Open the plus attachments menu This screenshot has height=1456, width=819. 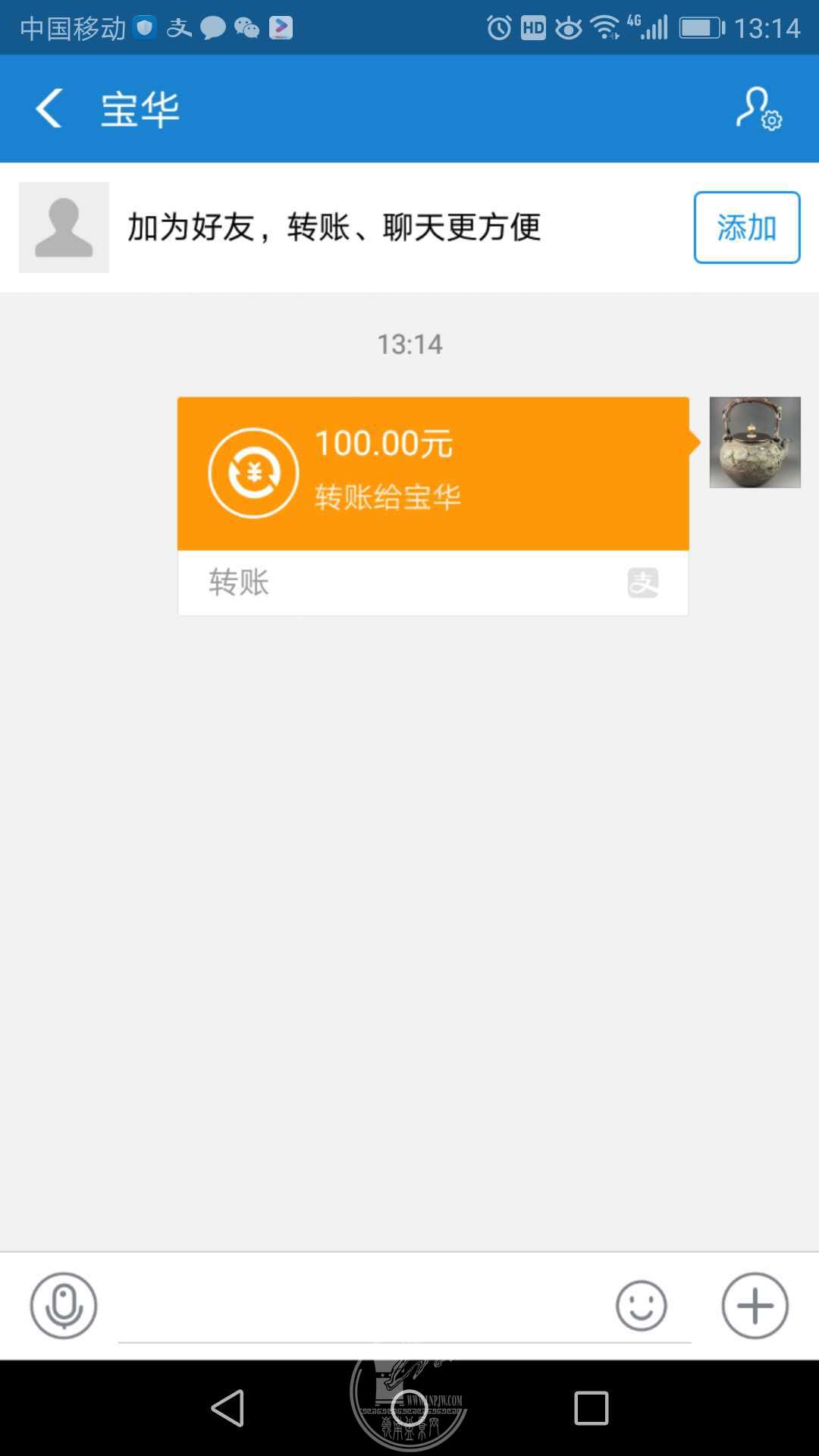755,1305
